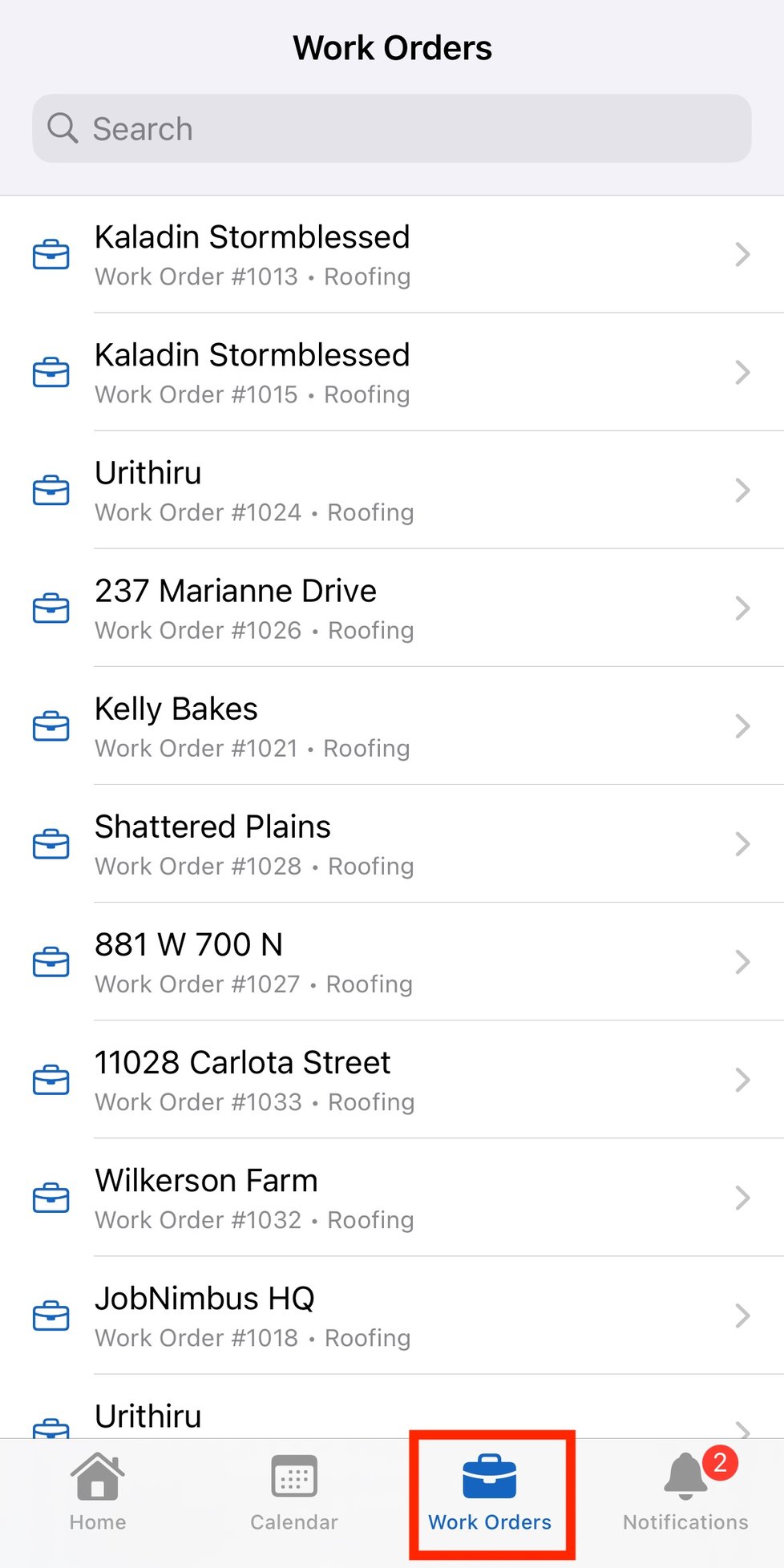Image resolution: width=784 pixels, height=1568 pixels.
Task: Switch to the Notifications tab
Action: point(685,1491)
